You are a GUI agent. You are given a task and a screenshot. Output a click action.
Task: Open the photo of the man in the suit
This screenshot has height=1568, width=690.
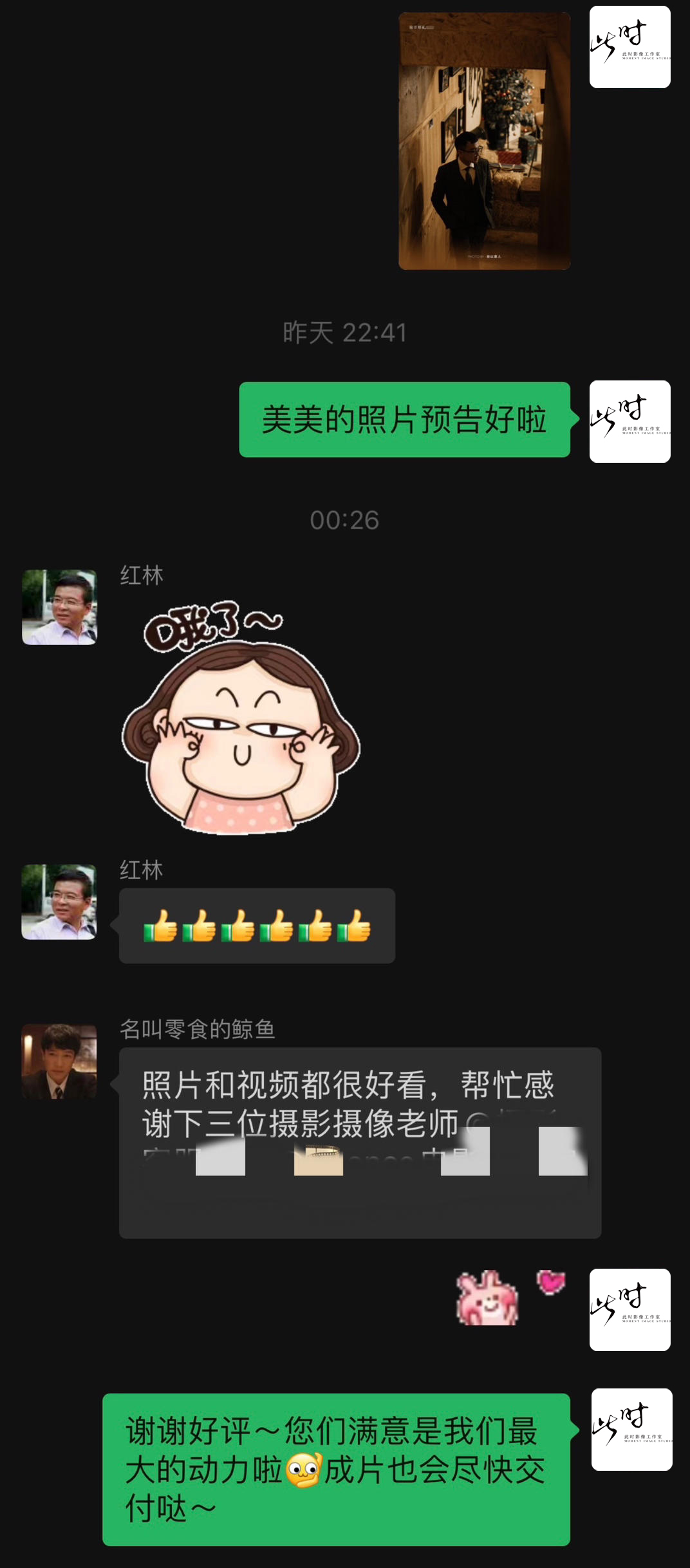tap(484, 141)
